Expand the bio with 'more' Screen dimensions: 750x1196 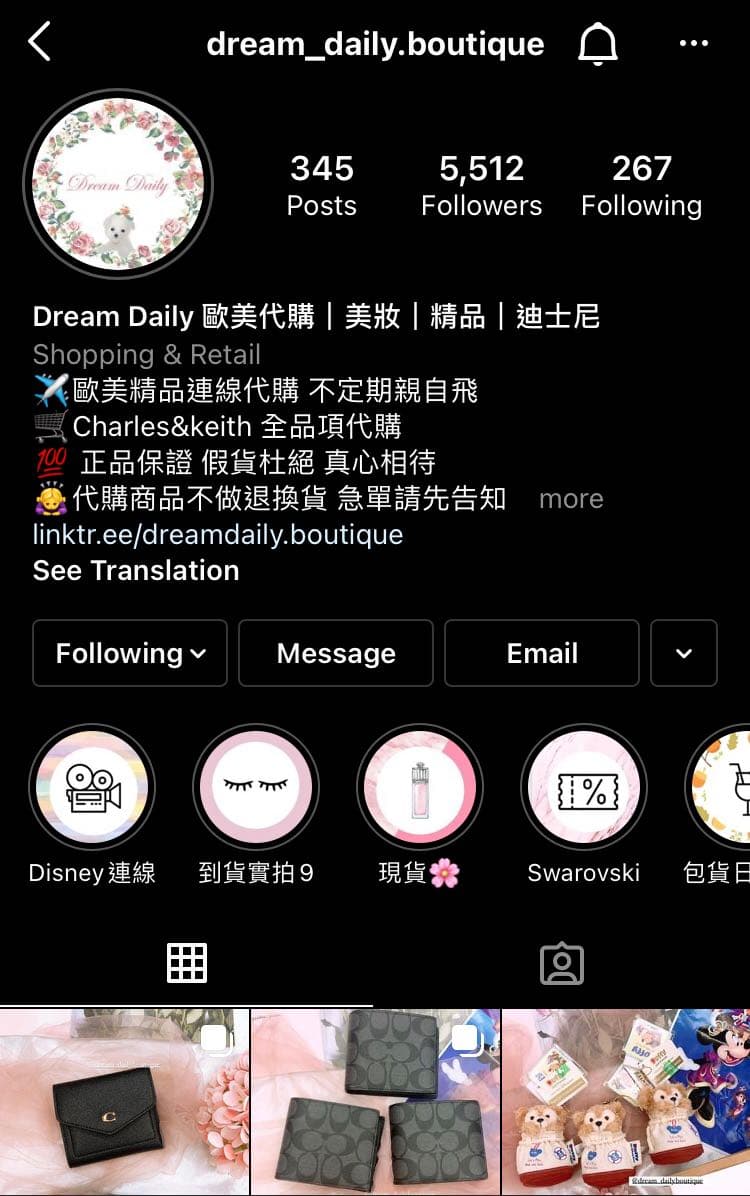click(x=570, y=498)
